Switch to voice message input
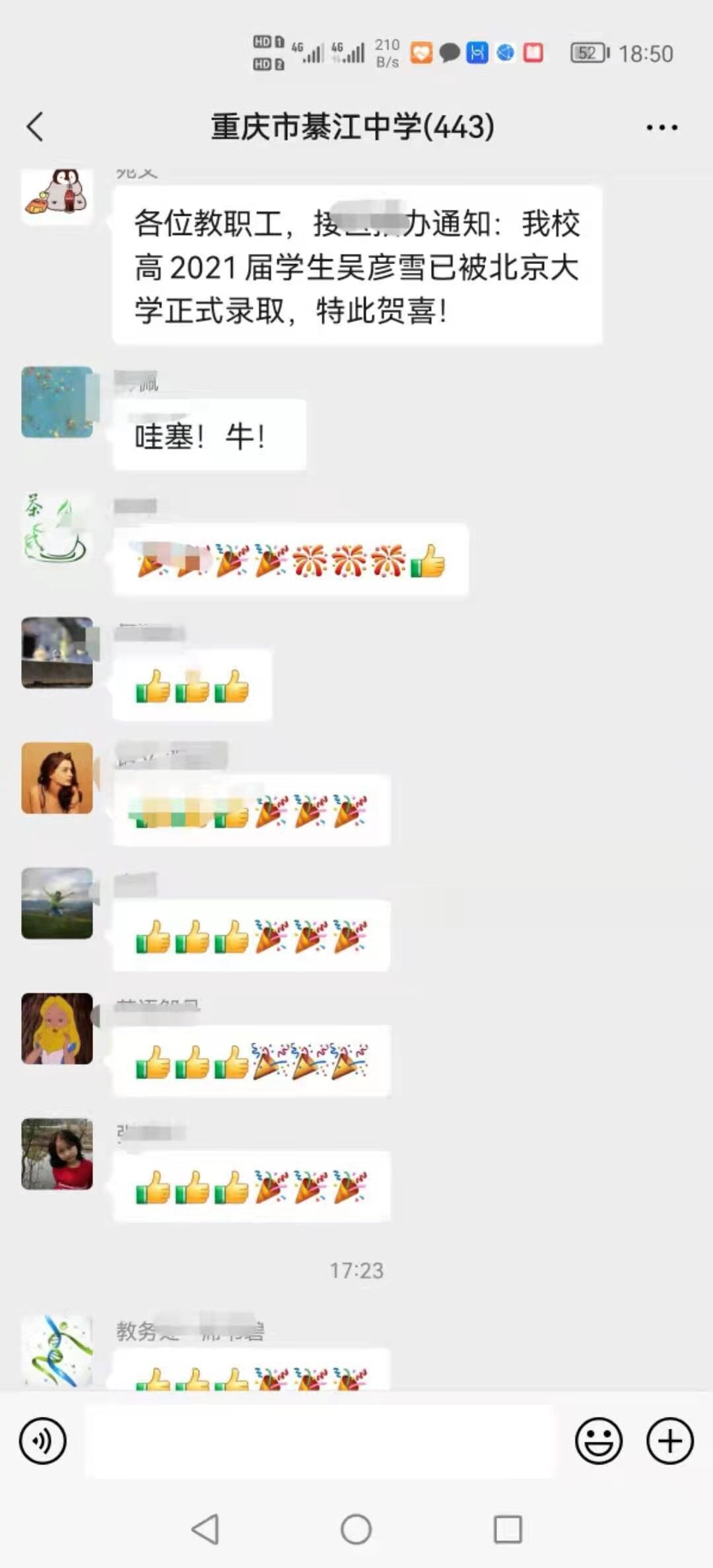The image size is (713, 1568). coord(43,1441)
